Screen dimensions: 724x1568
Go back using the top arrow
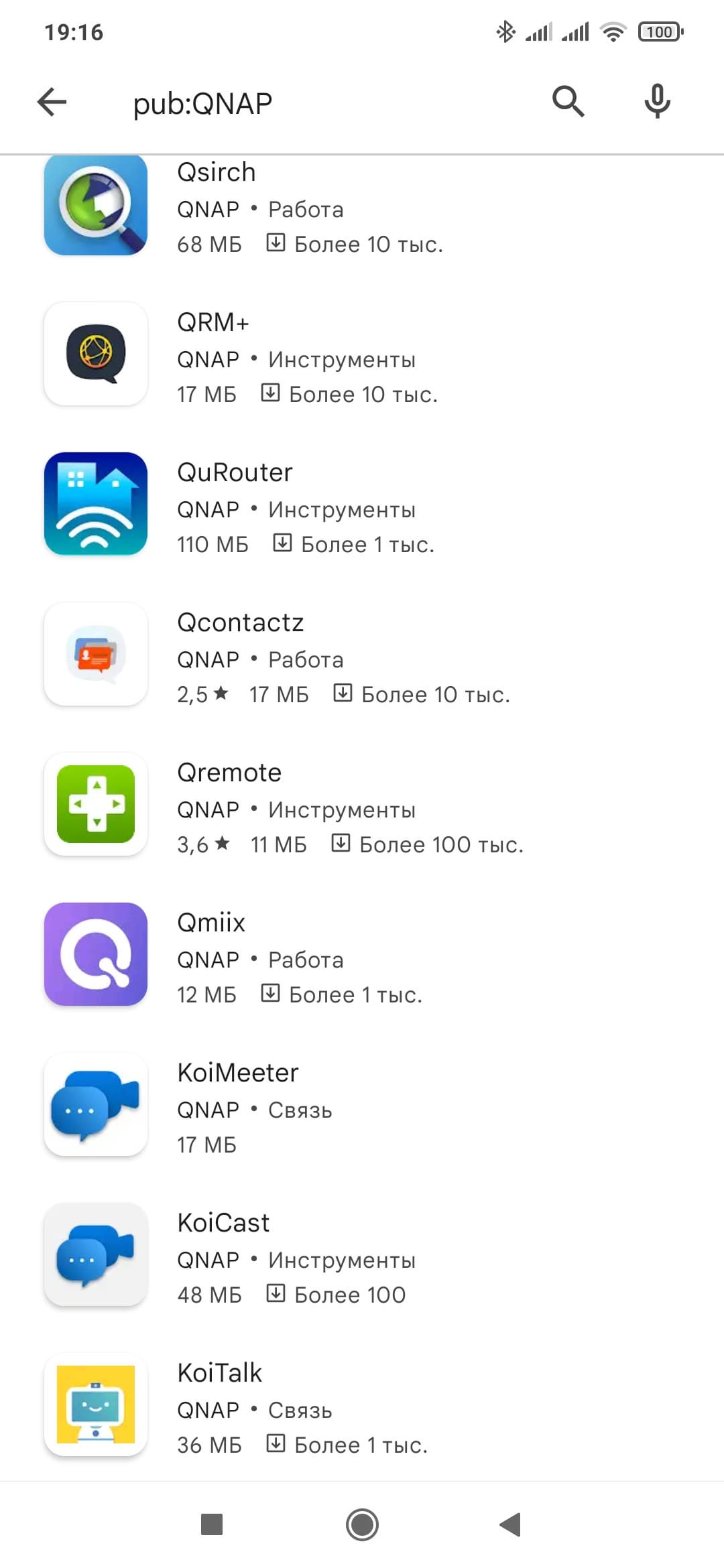coord(52,103)
